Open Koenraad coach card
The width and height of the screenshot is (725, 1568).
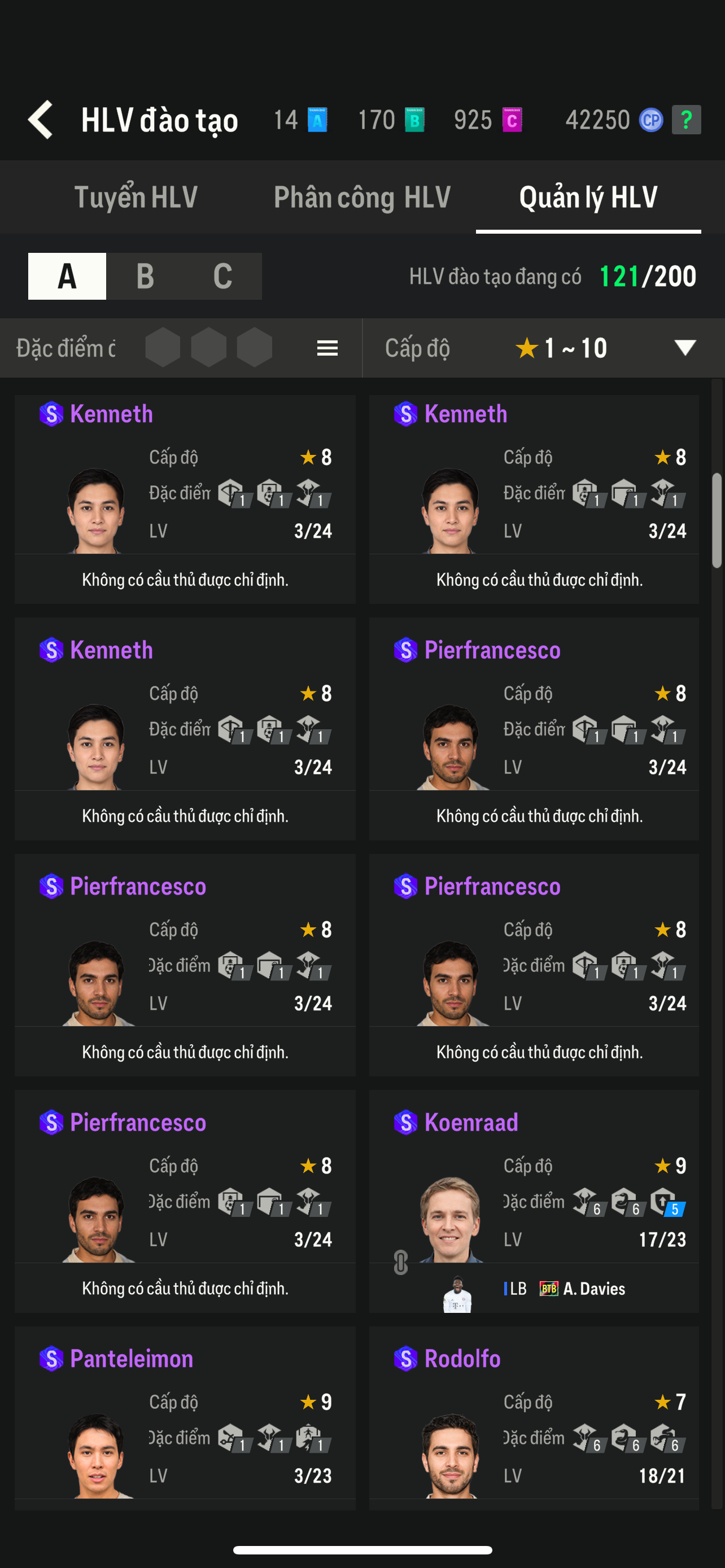tap(534, 1201)
